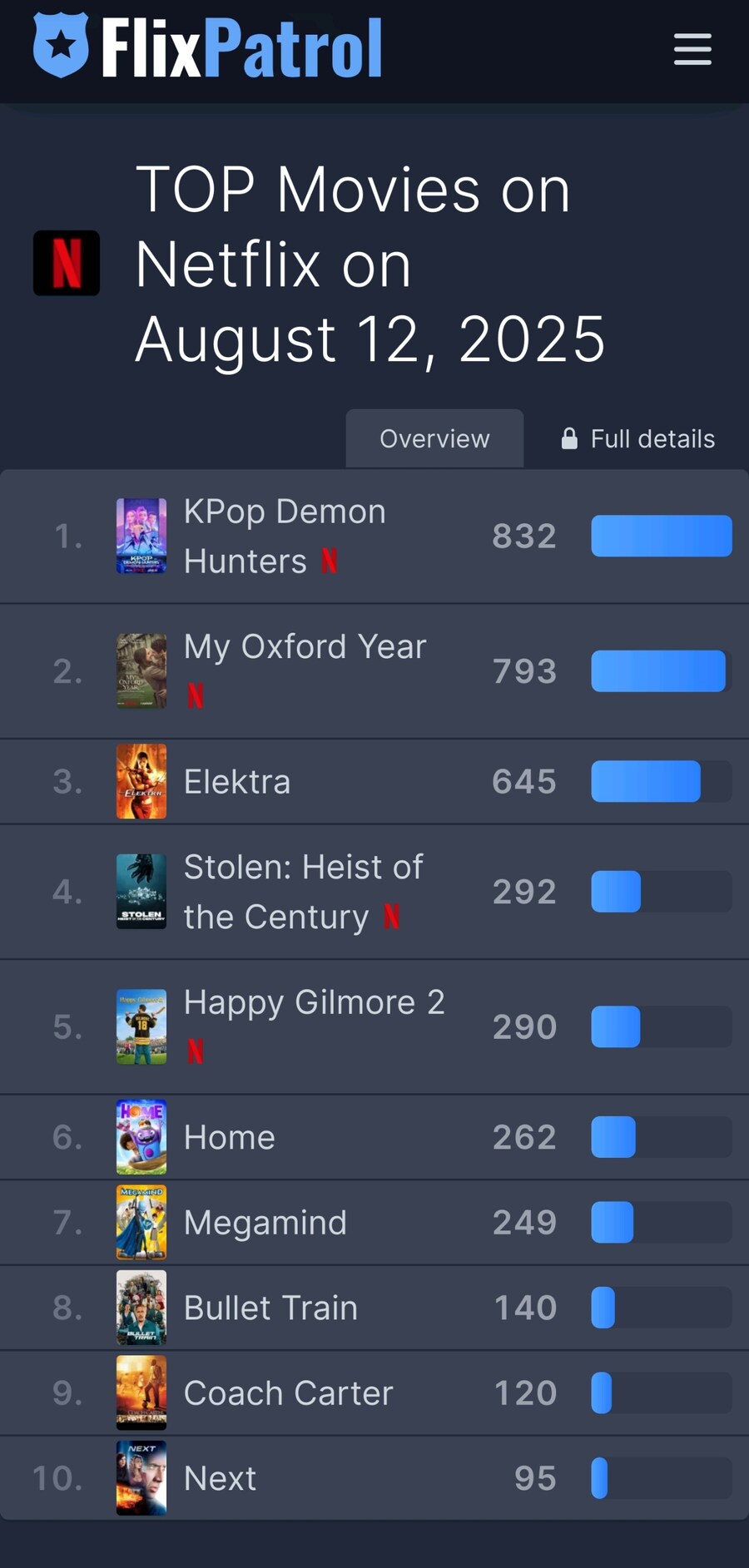This screenshot has width=749, height=1568.
Task: Go to the FlixPatrol home page
Action: pos(208,48)
